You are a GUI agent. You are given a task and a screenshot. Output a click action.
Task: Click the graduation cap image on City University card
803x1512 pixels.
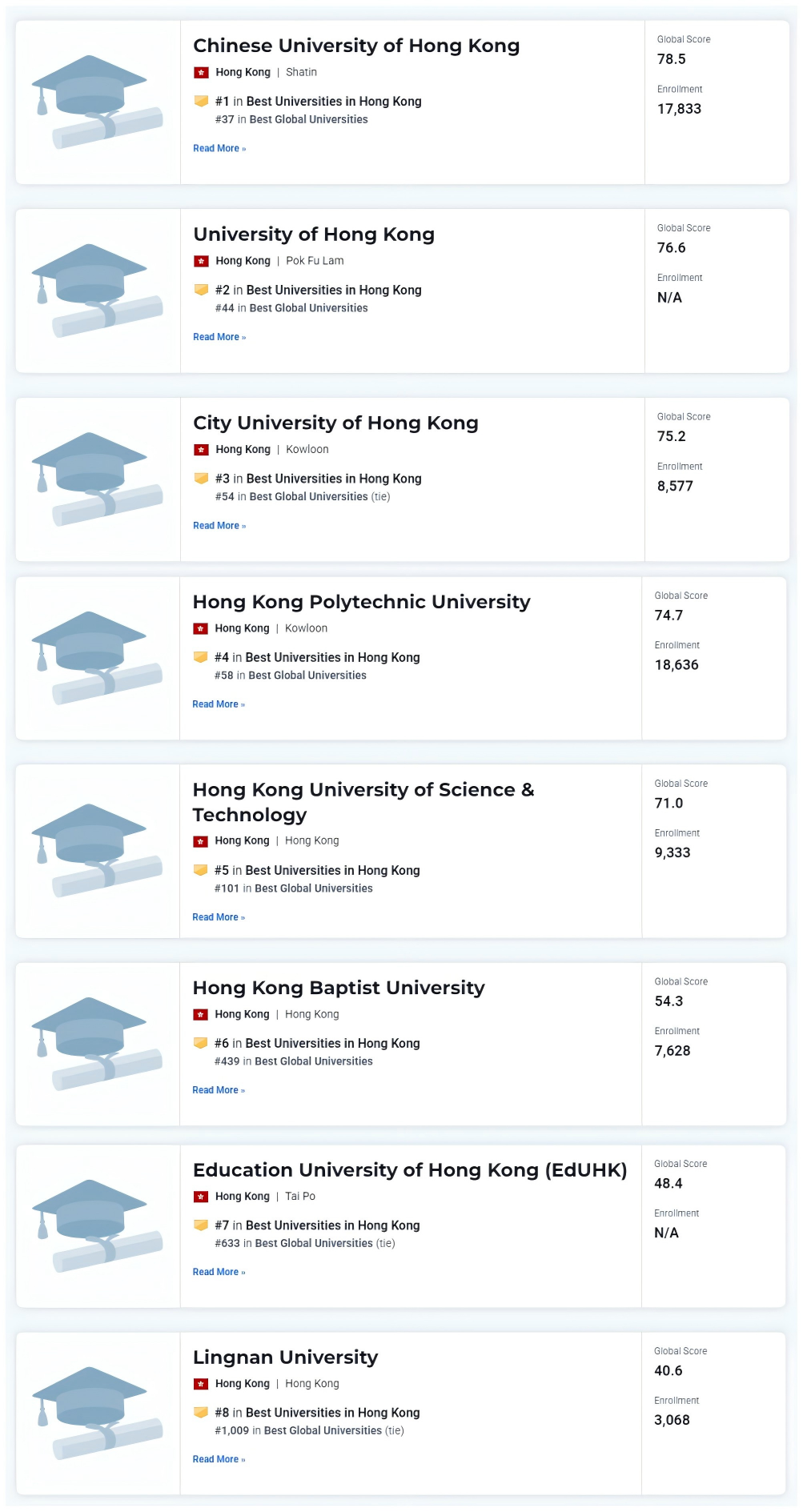click(96, 478)
